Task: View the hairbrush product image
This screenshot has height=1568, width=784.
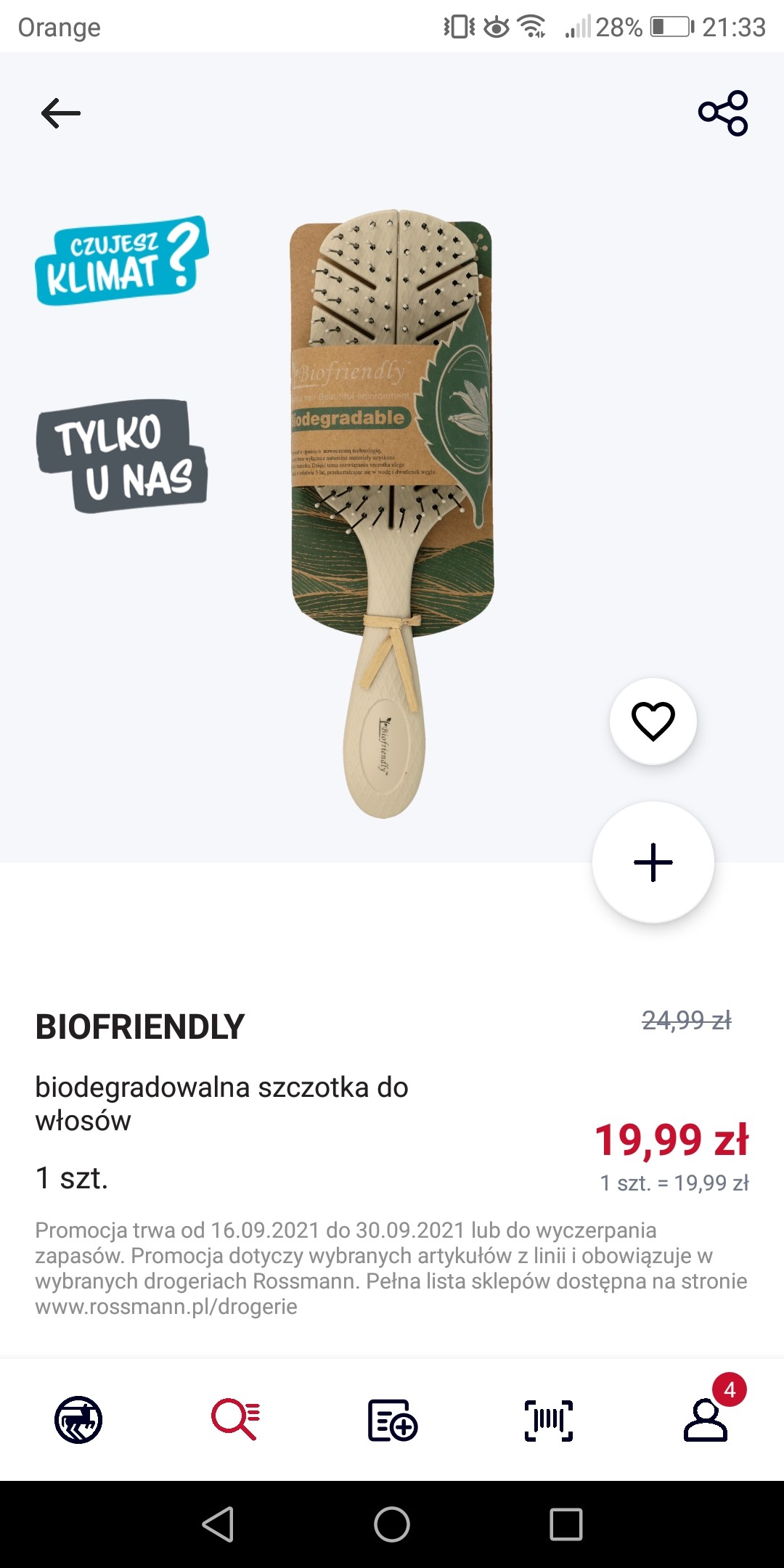Action: click(x=392, y=515)
